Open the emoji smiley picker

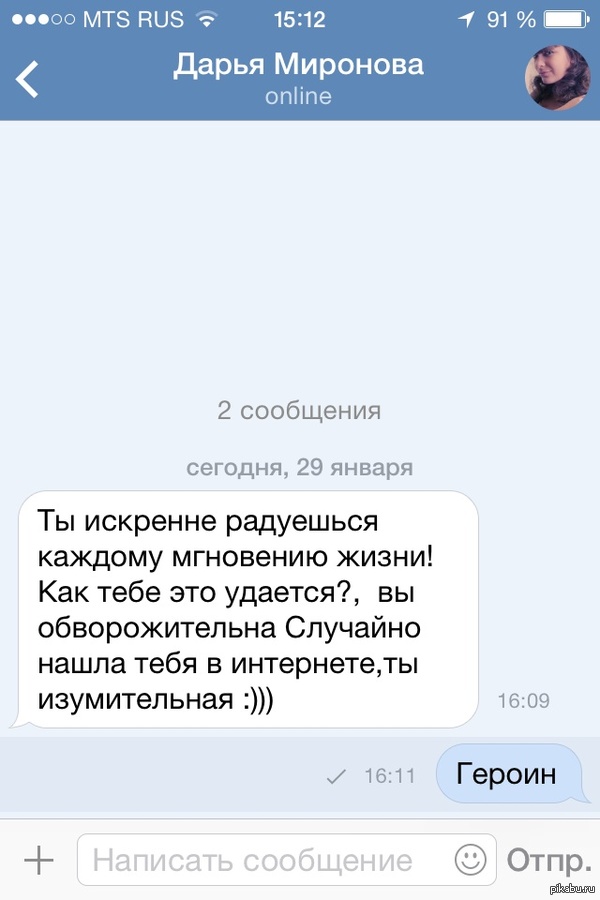click(470, 859)
